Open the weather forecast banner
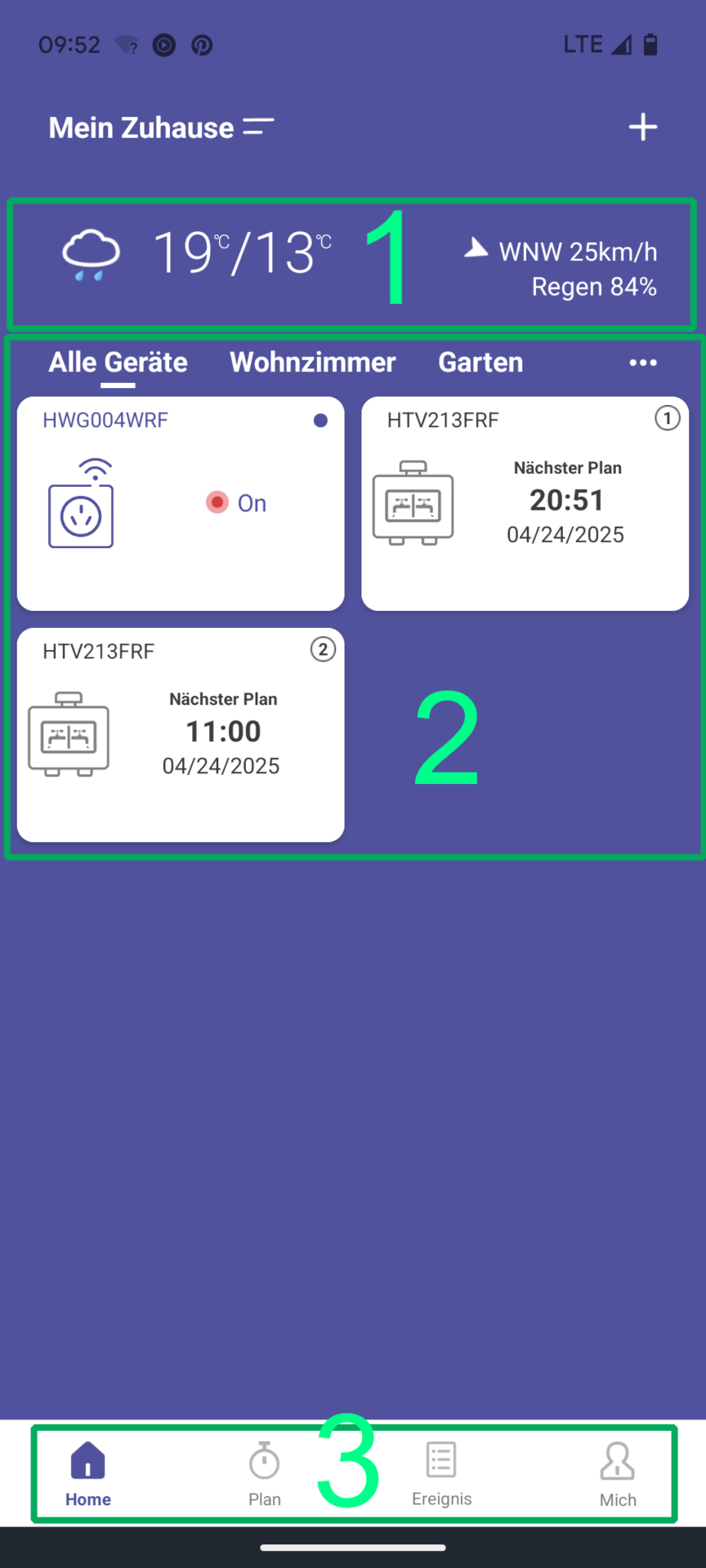Screen dimensions: 706x1568 pyautogui.click(x=353, y=264)
